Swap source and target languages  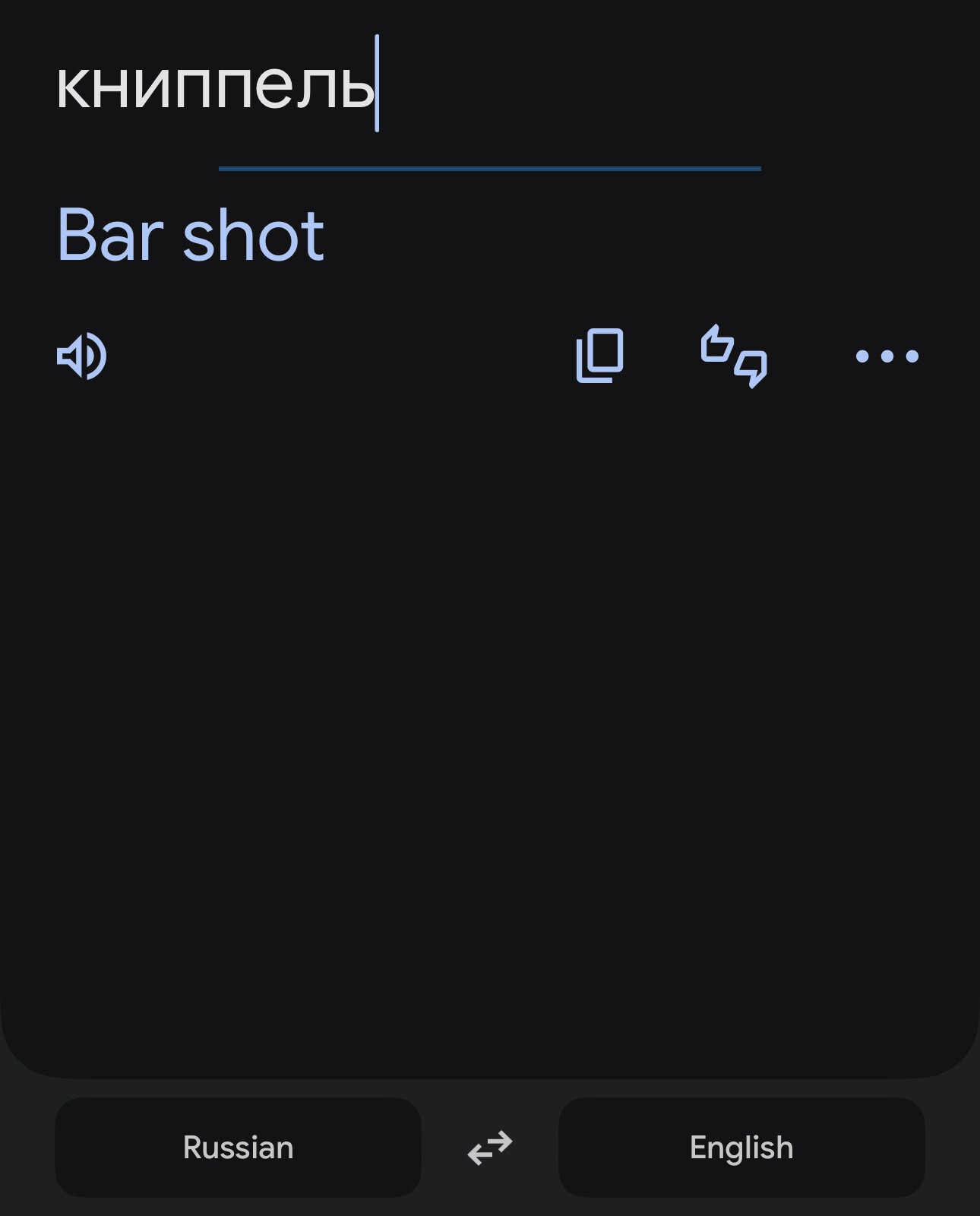click(490, 1147)
